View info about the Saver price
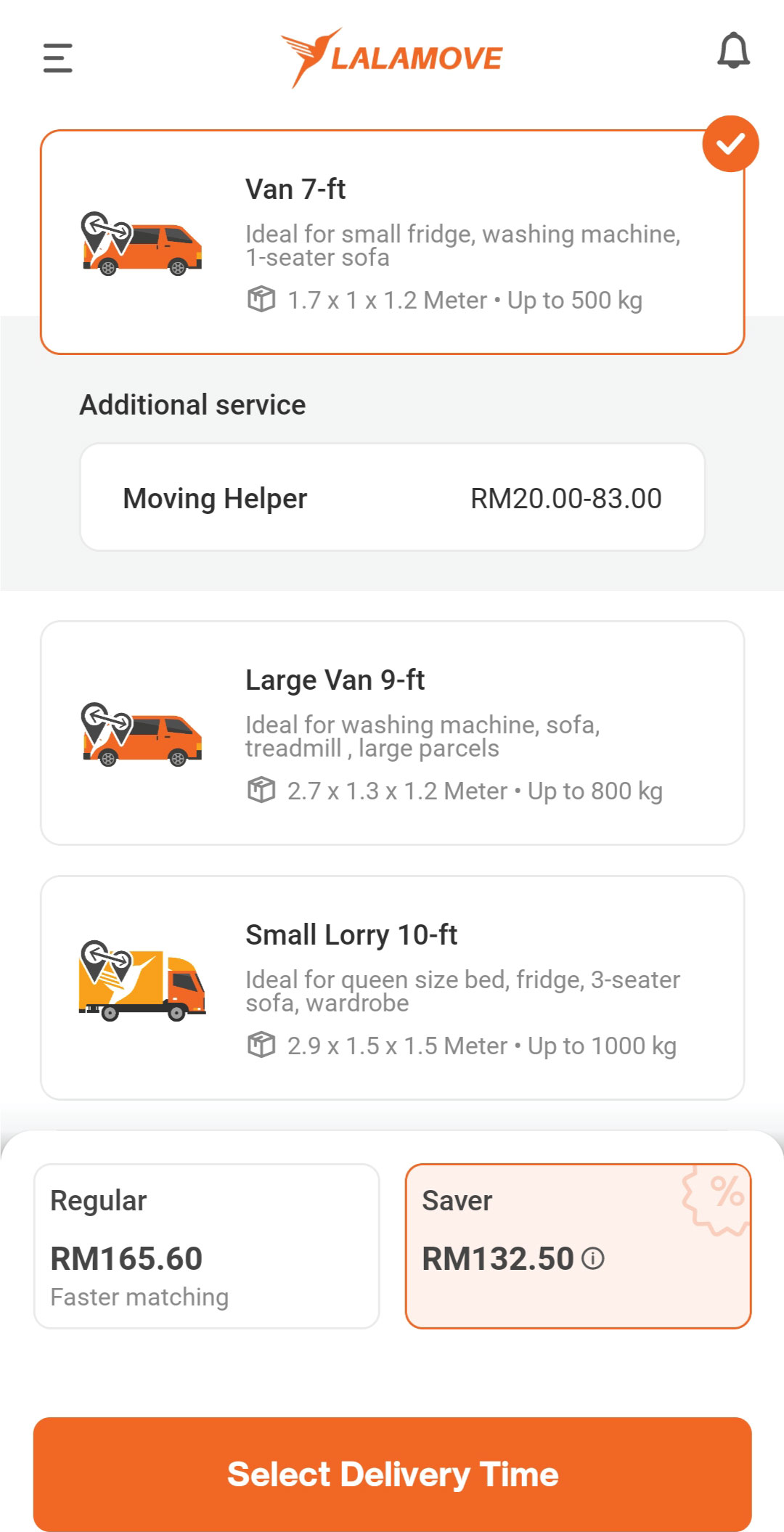The width and height of the screenshot is (784, 1532). 593,1258
